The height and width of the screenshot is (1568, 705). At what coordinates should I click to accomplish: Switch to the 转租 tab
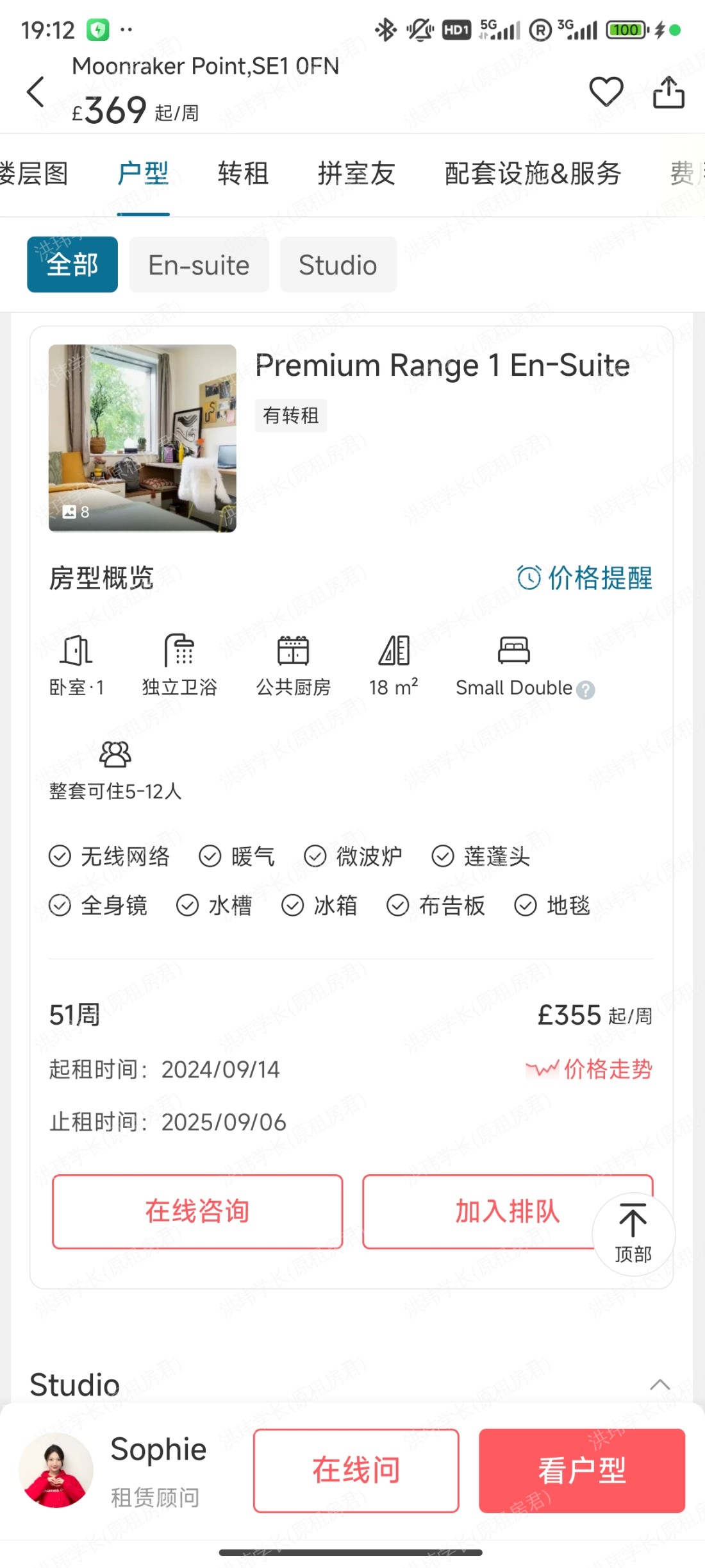(243, 174)
